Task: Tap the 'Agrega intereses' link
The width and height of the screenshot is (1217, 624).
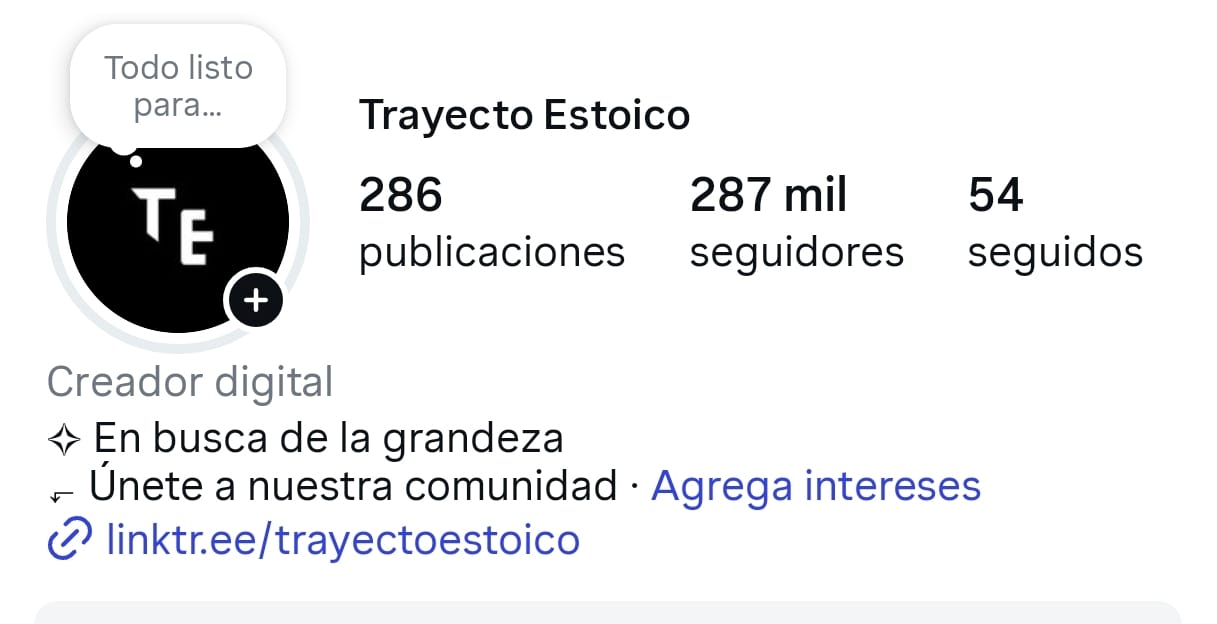Action: pos(815,487)
